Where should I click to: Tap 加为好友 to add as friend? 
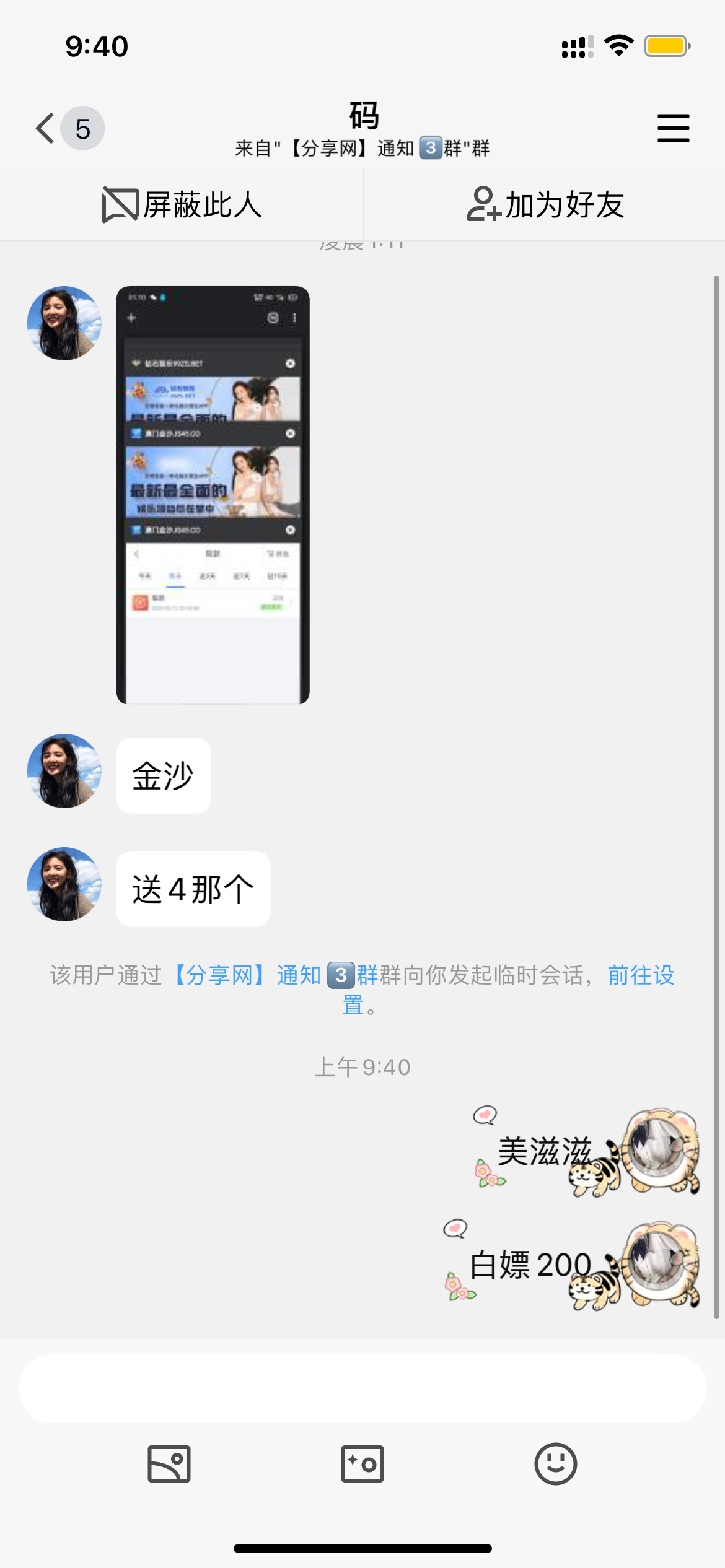[x=545, y=205]
